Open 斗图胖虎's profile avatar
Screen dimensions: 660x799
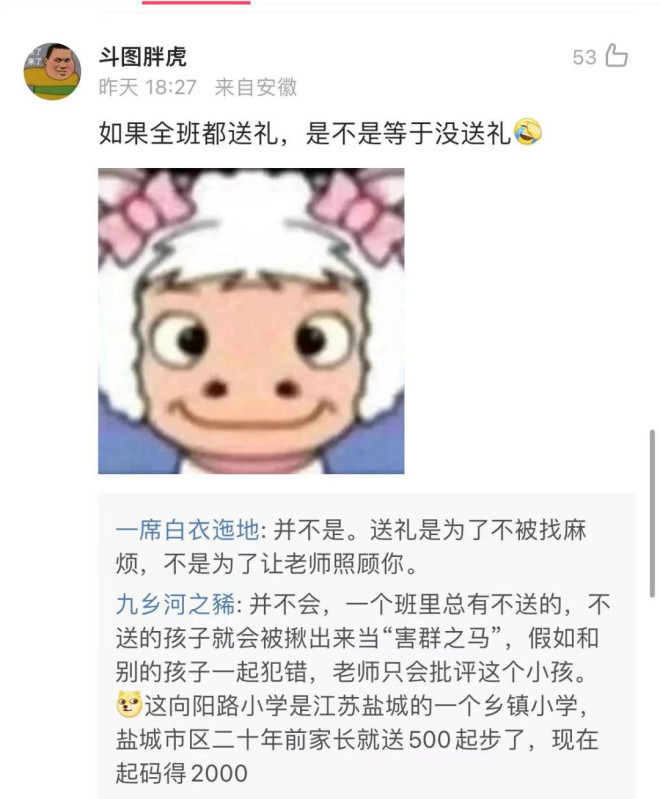coord(52,71)
